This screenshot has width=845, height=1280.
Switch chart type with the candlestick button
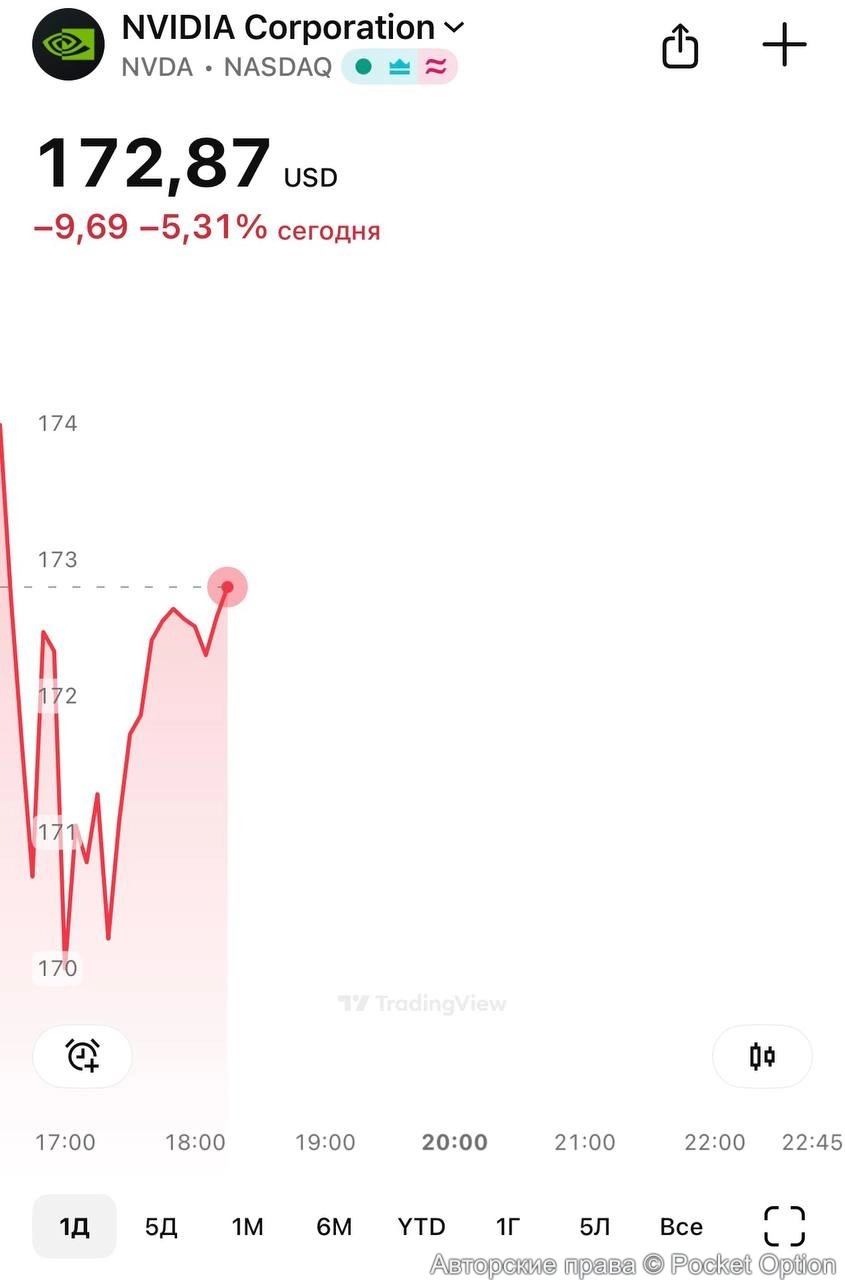pos(762,1056)
